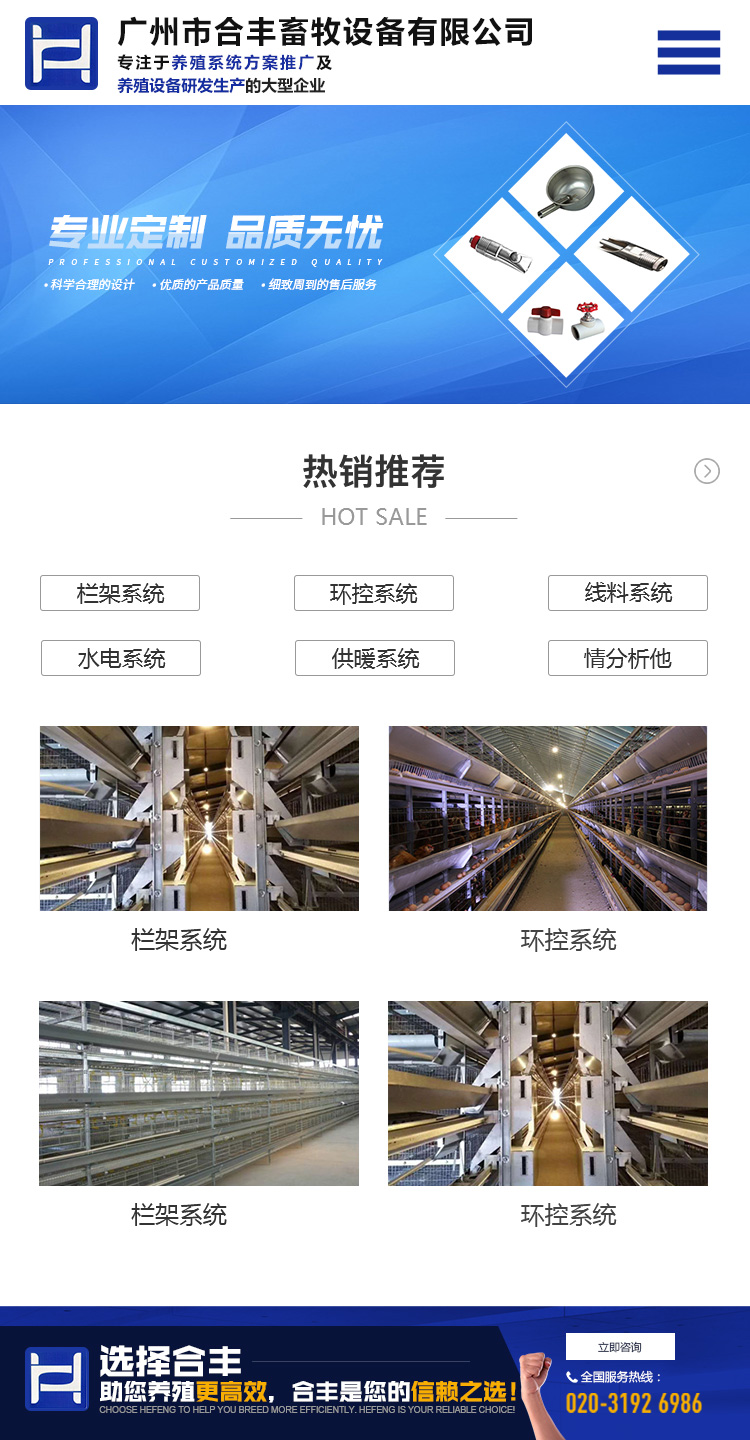
Task: Switch to the 供暖系统 category button
Action: (x=375, y=658)
